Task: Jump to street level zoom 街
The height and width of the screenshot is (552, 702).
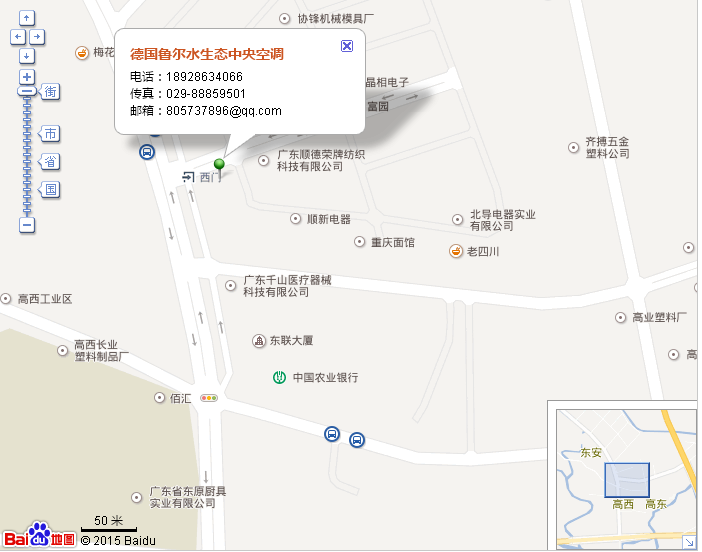Action: [49, 92]
